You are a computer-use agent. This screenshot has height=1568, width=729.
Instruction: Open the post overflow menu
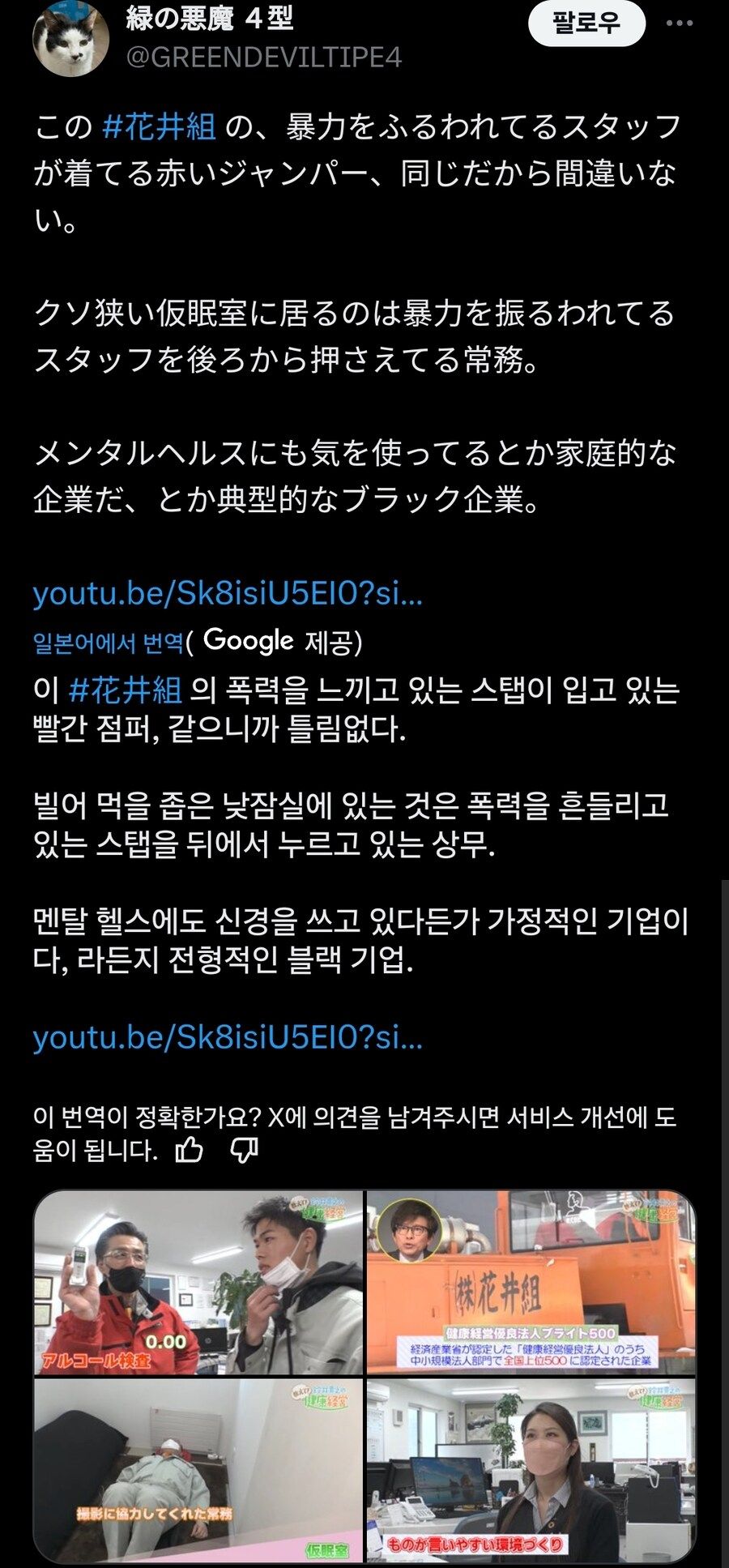pyautogui.click(x=679, y=23)
